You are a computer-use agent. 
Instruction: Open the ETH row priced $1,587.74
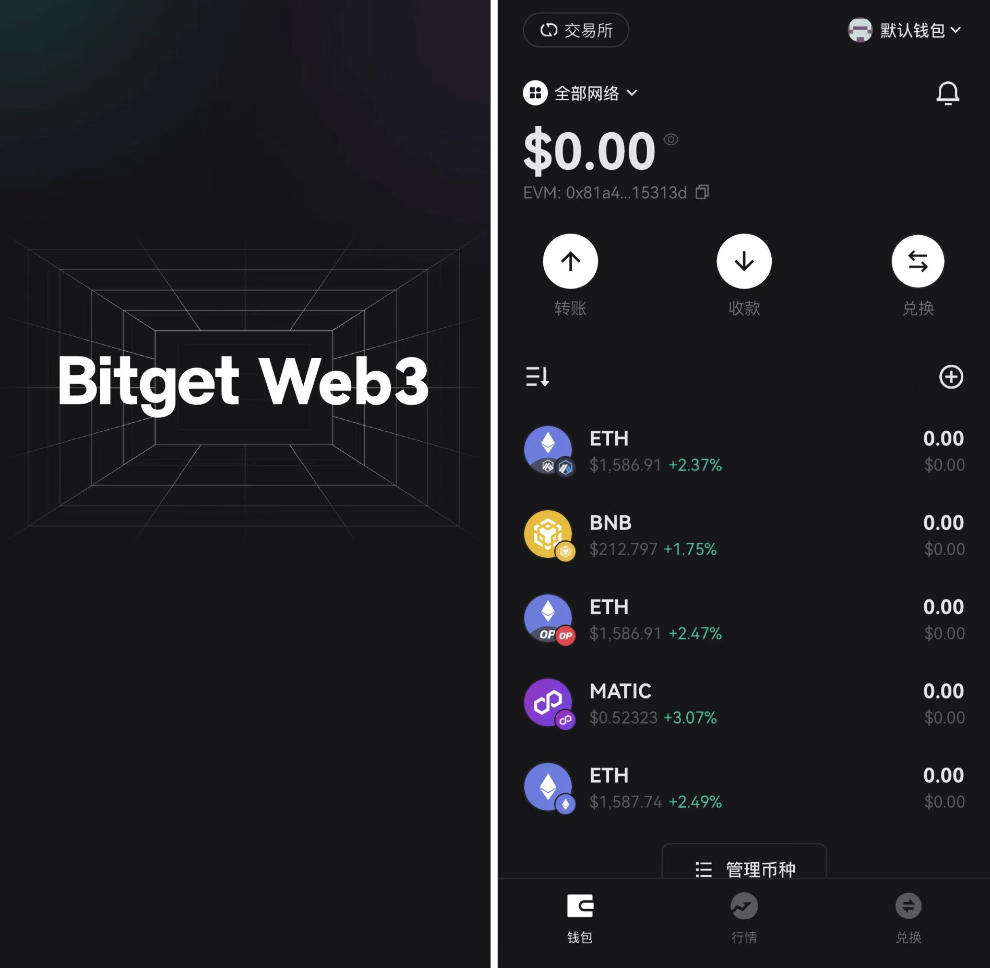(744, 787)
